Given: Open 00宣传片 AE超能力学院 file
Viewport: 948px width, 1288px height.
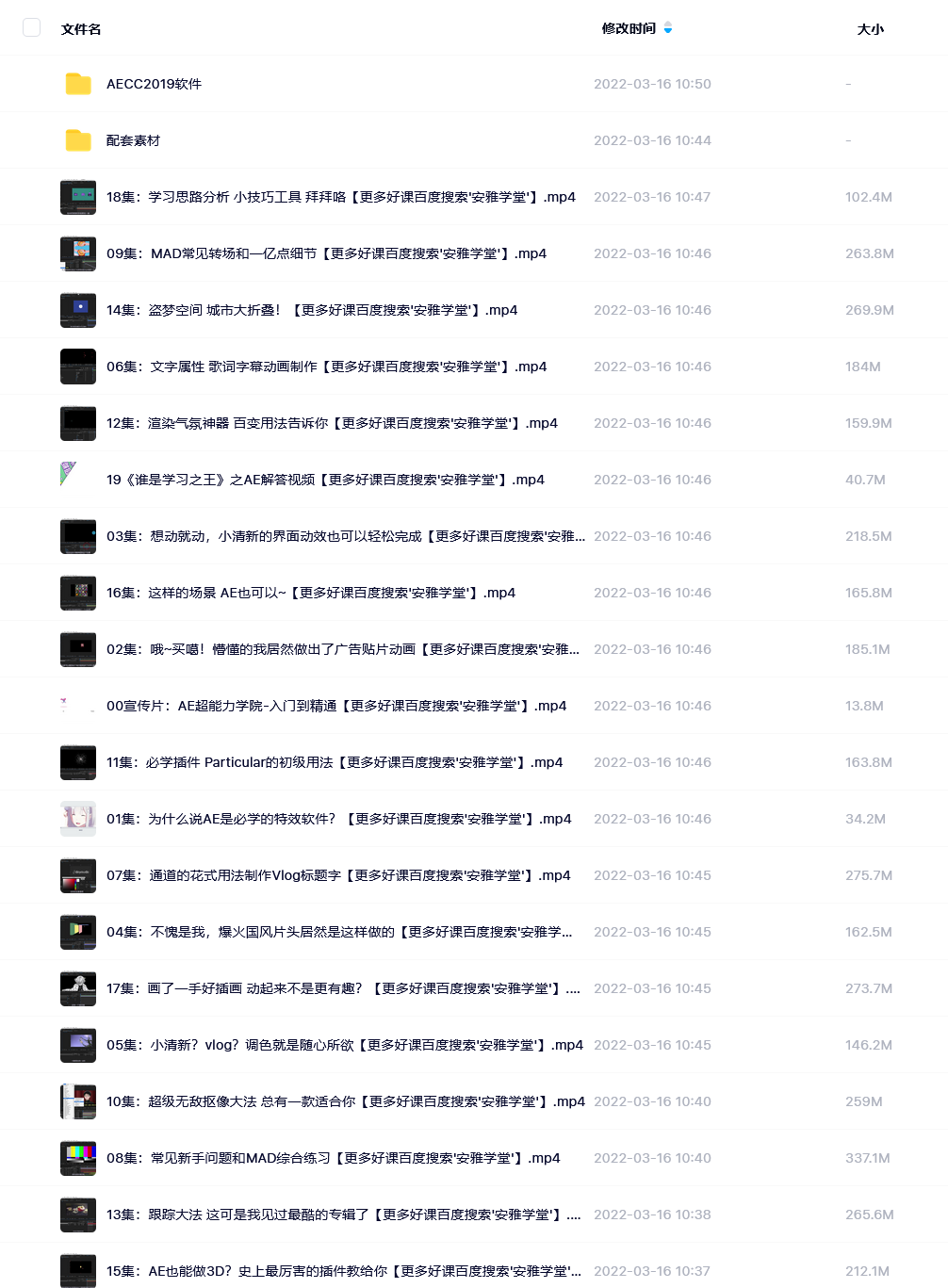Looking at the screenshot, I should pyautogui.click(x=335, y=706).
